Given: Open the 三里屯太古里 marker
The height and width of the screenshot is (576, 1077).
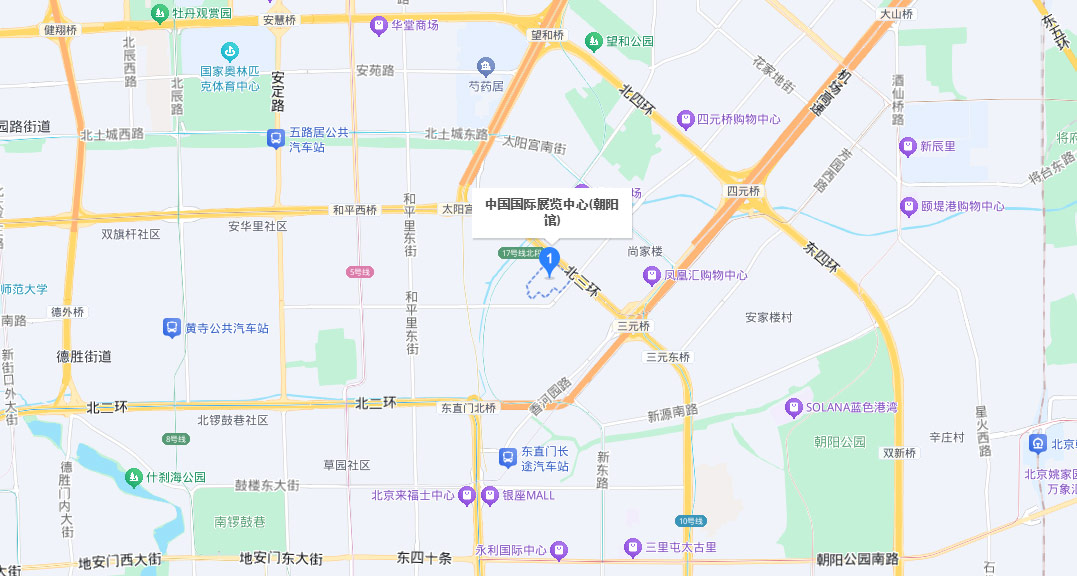Looking at the screenshot, I should [x=632, y=547].
